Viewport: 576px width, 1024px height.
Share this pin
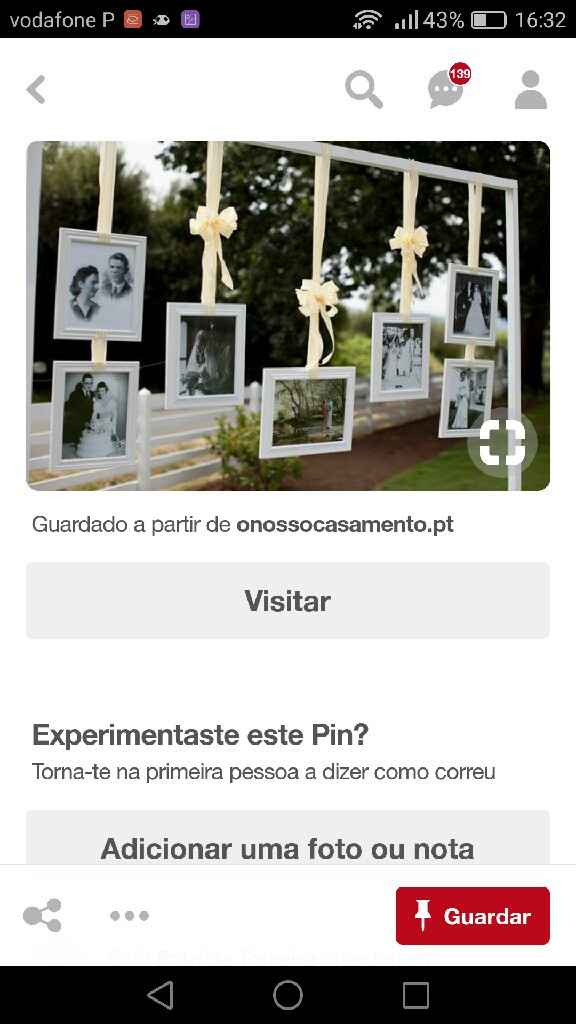[x=42, y=915]
